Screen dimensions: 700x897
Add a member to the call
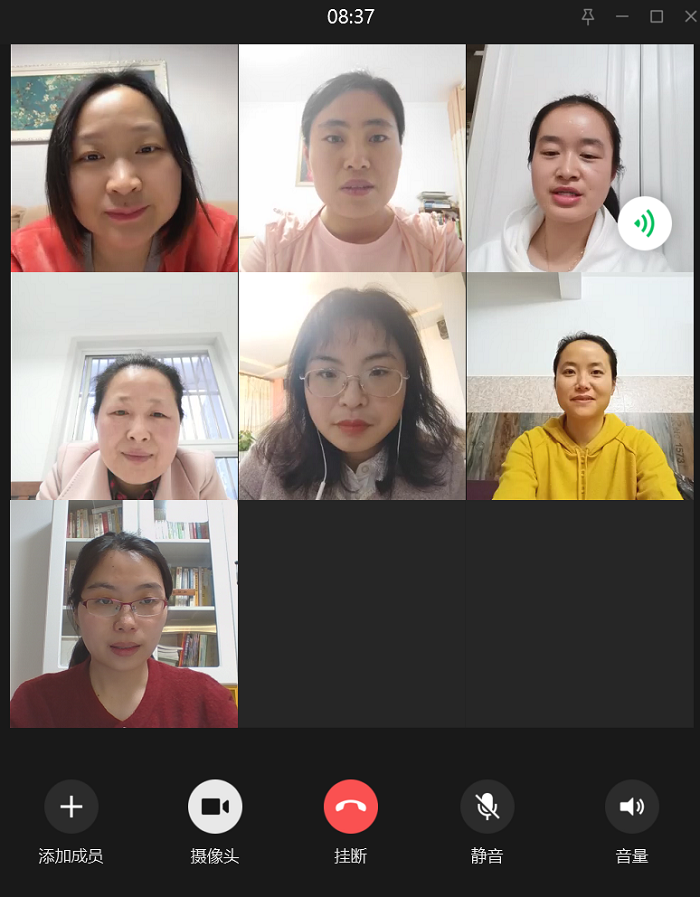[71, 807]
